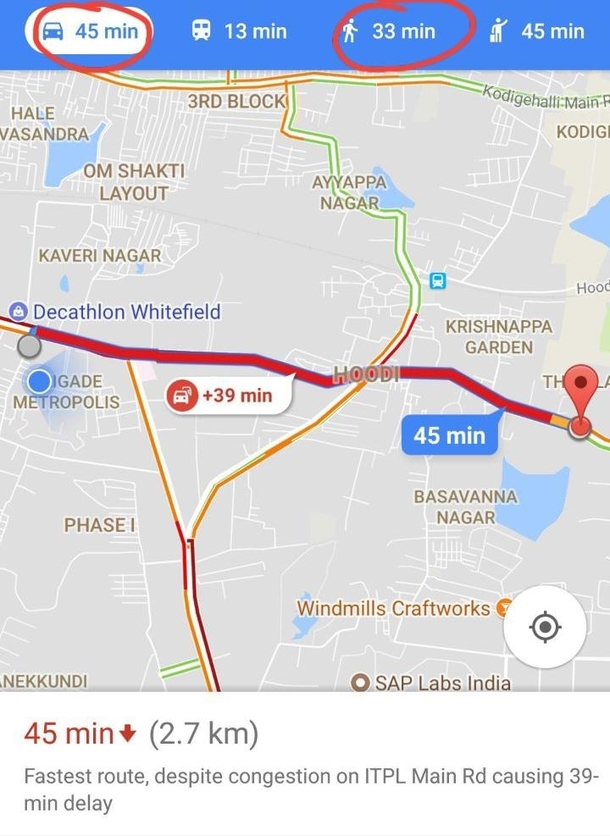Tap the red destination pin

click(x=581, y=387)
